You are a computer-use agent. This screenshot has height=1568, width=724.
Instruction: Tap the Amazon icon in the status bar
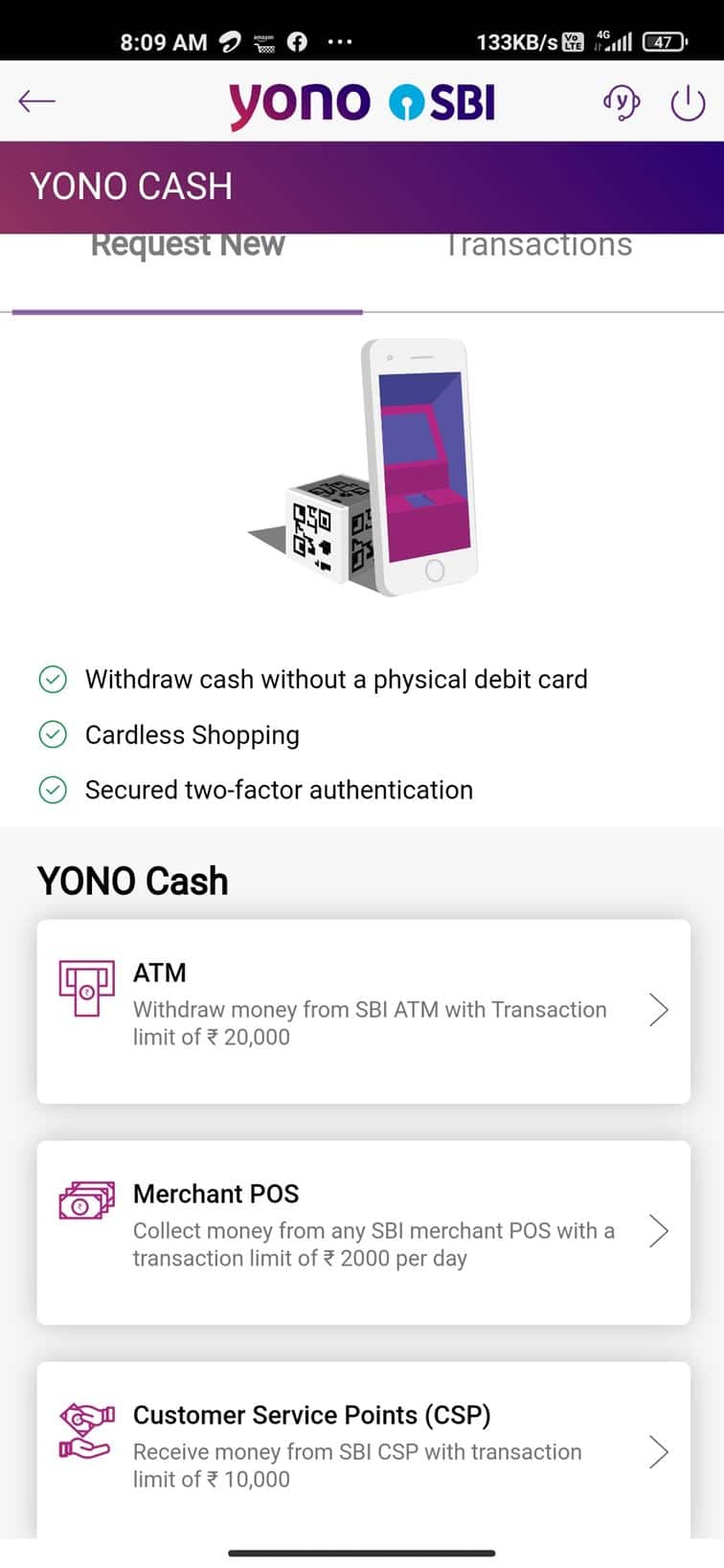tap(264, 41)
